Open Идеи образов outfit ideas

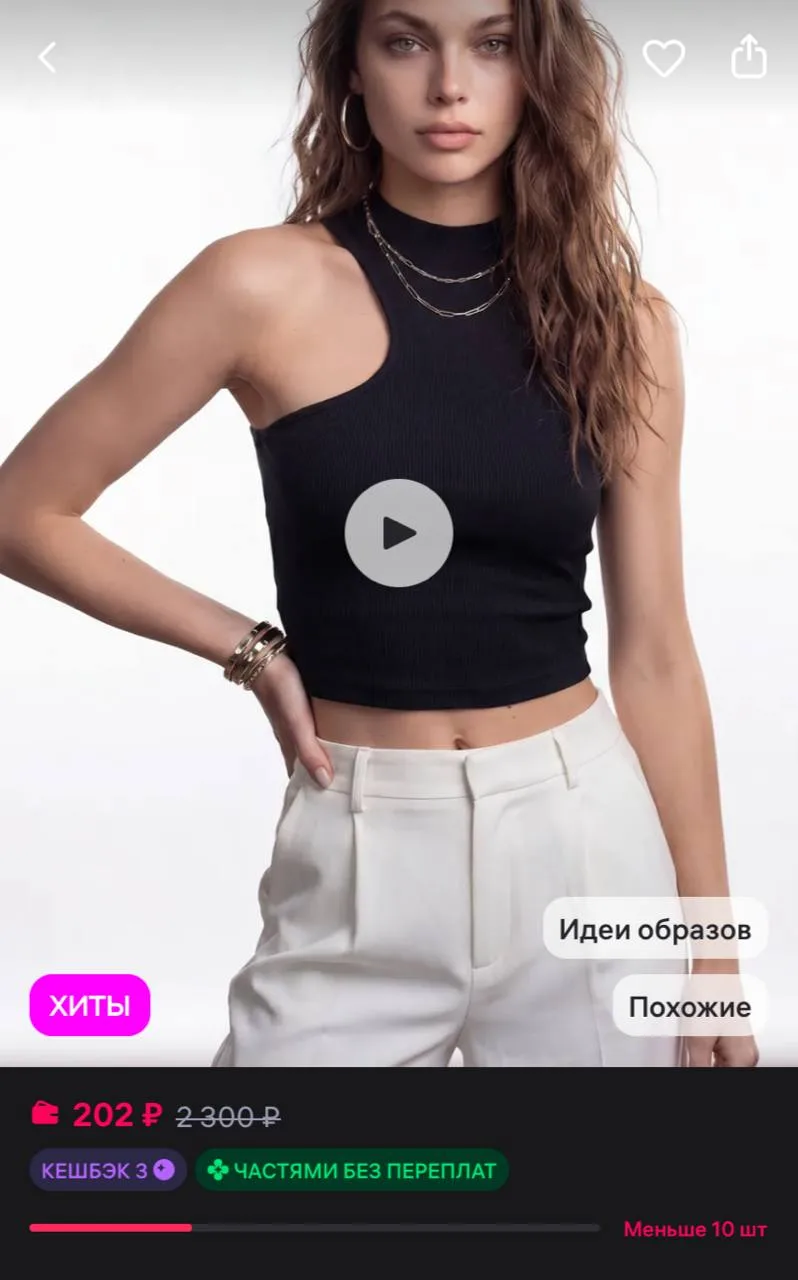(x=655, y=929)
